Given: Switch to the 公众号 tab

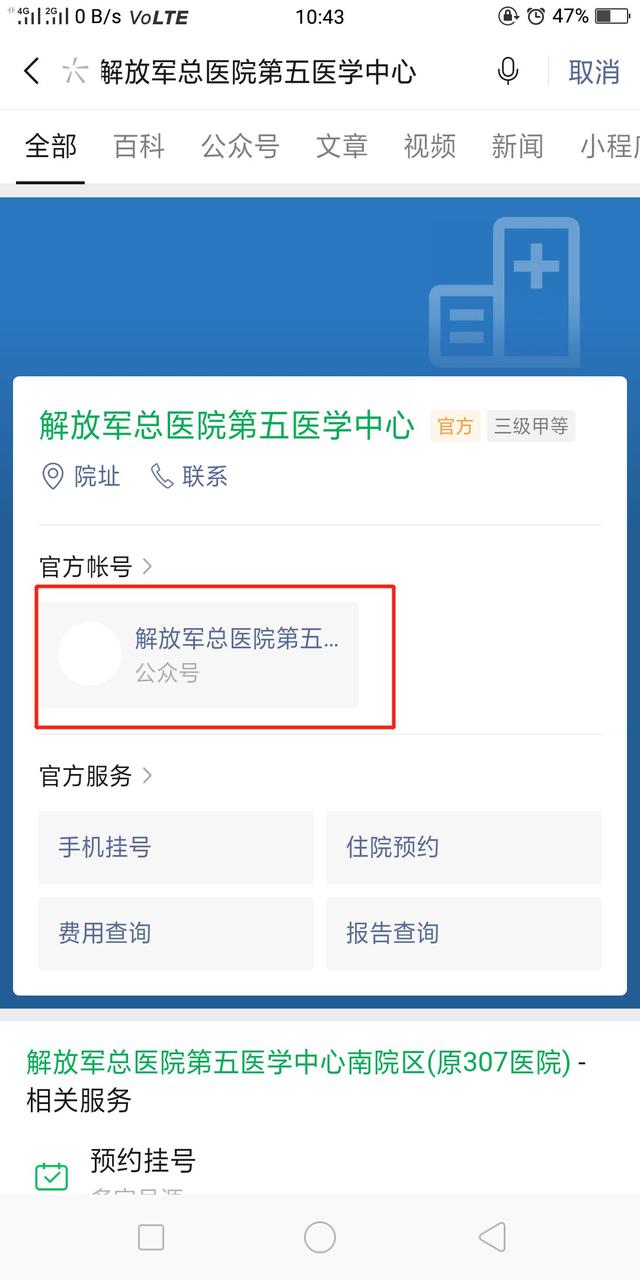Looking at the screenshot, I should (240, 146).
